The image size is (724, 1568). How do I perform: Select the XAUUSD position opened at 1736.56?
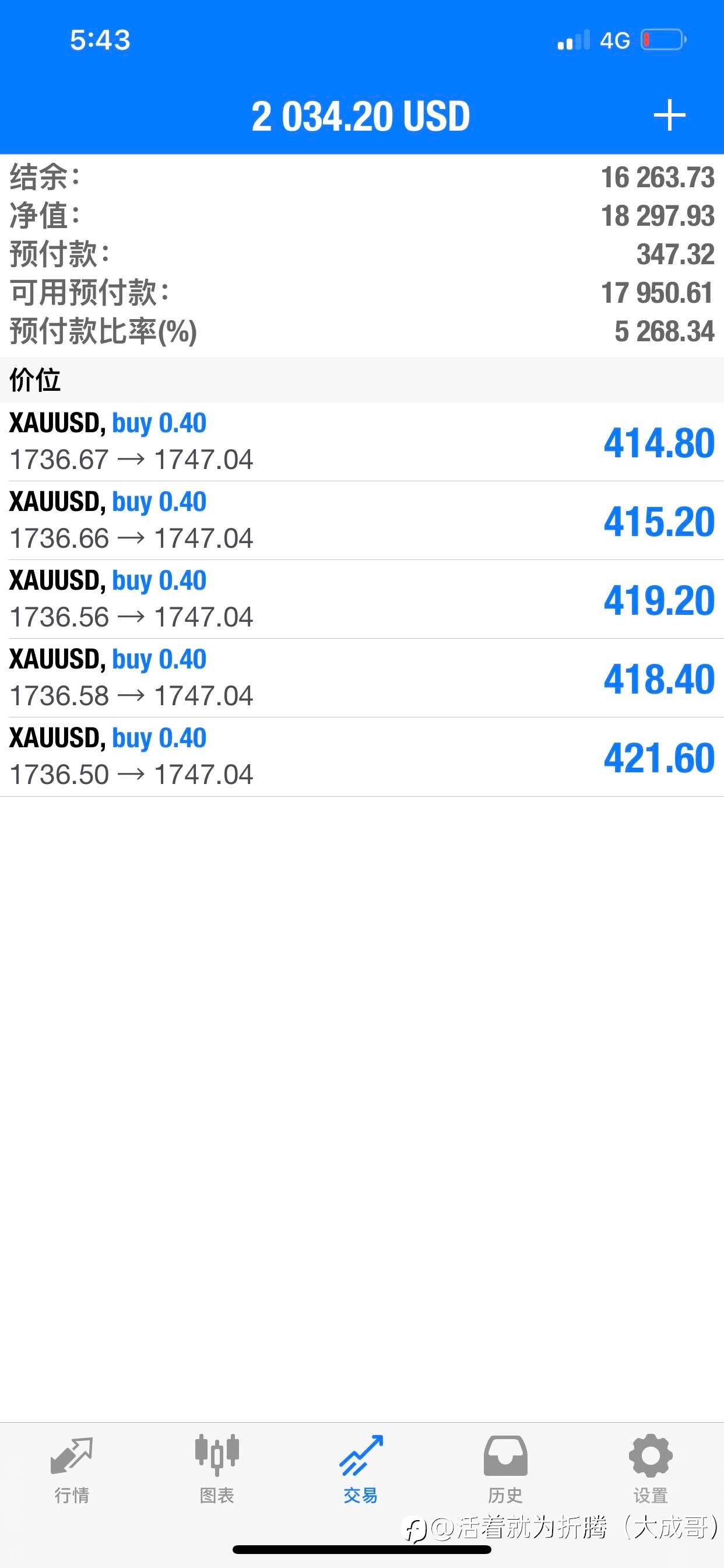click(362, 599)
